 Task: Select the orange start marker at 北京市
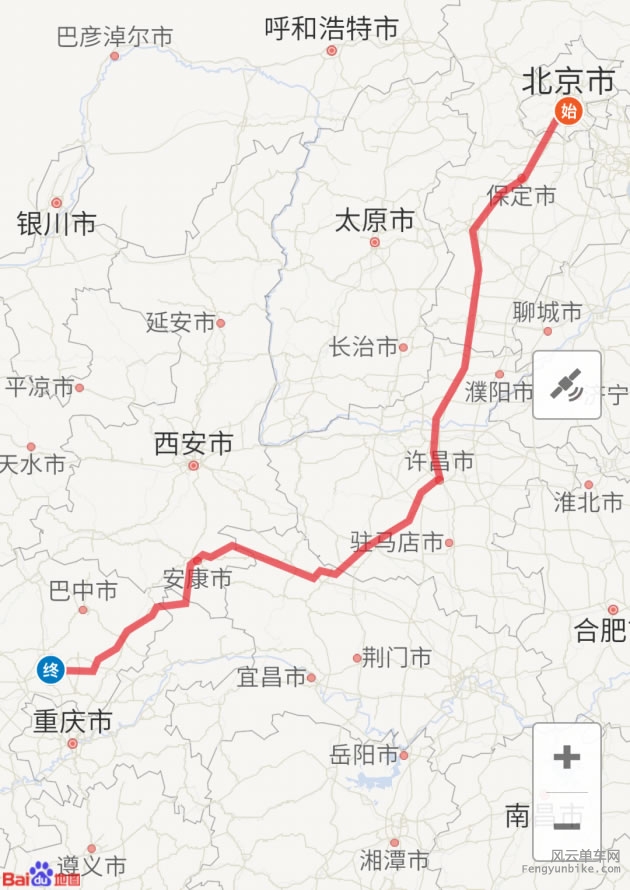(x=569, y=111)
